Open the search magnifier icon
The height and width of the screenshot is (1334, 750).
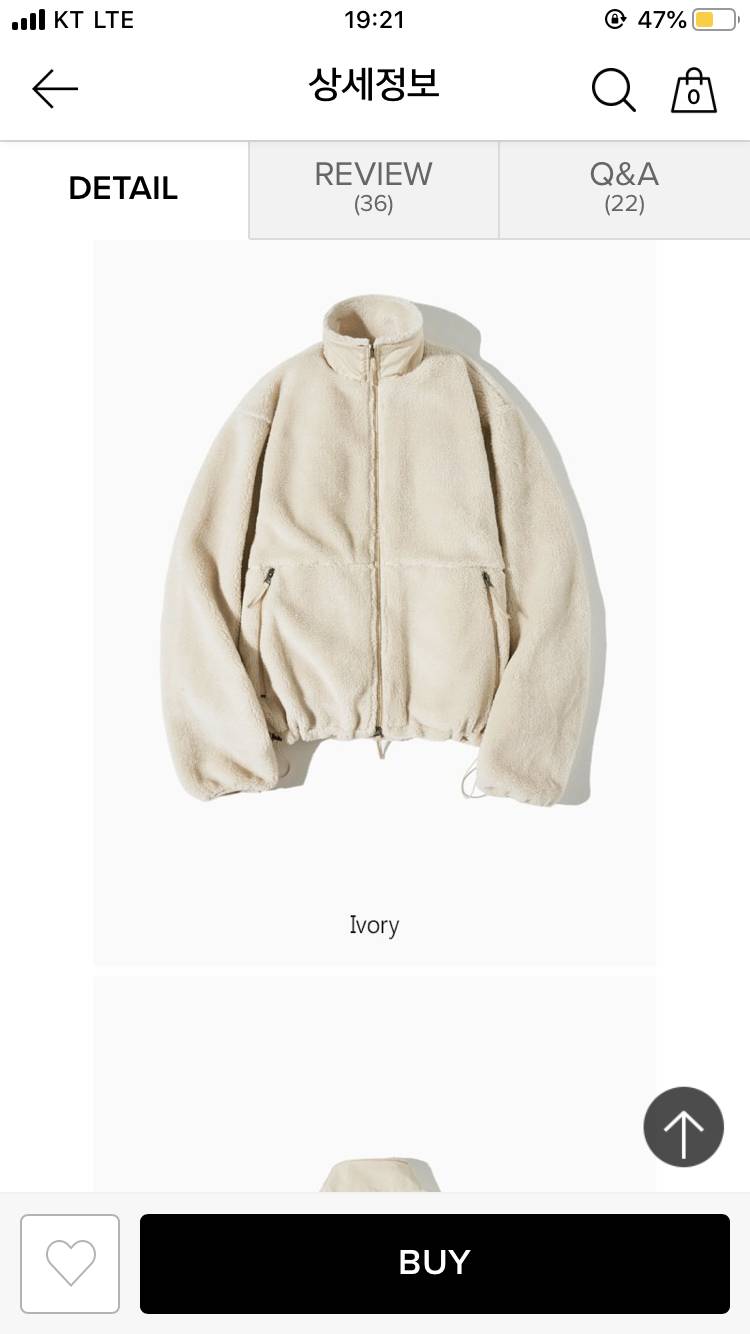coord(613,90)
